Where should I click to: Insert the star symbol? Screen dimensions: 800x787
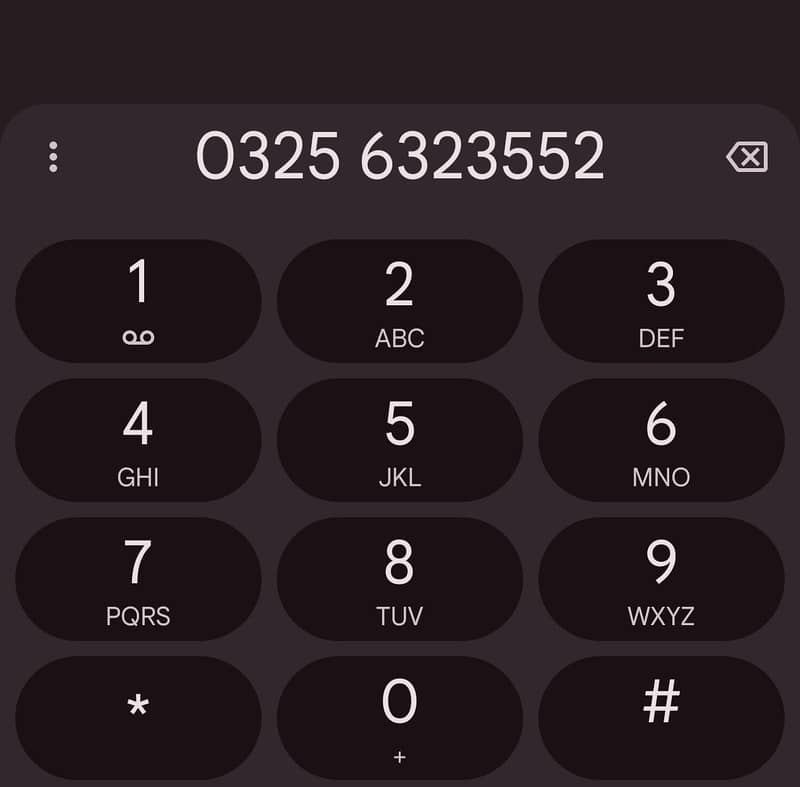click(x=138, y=717)
